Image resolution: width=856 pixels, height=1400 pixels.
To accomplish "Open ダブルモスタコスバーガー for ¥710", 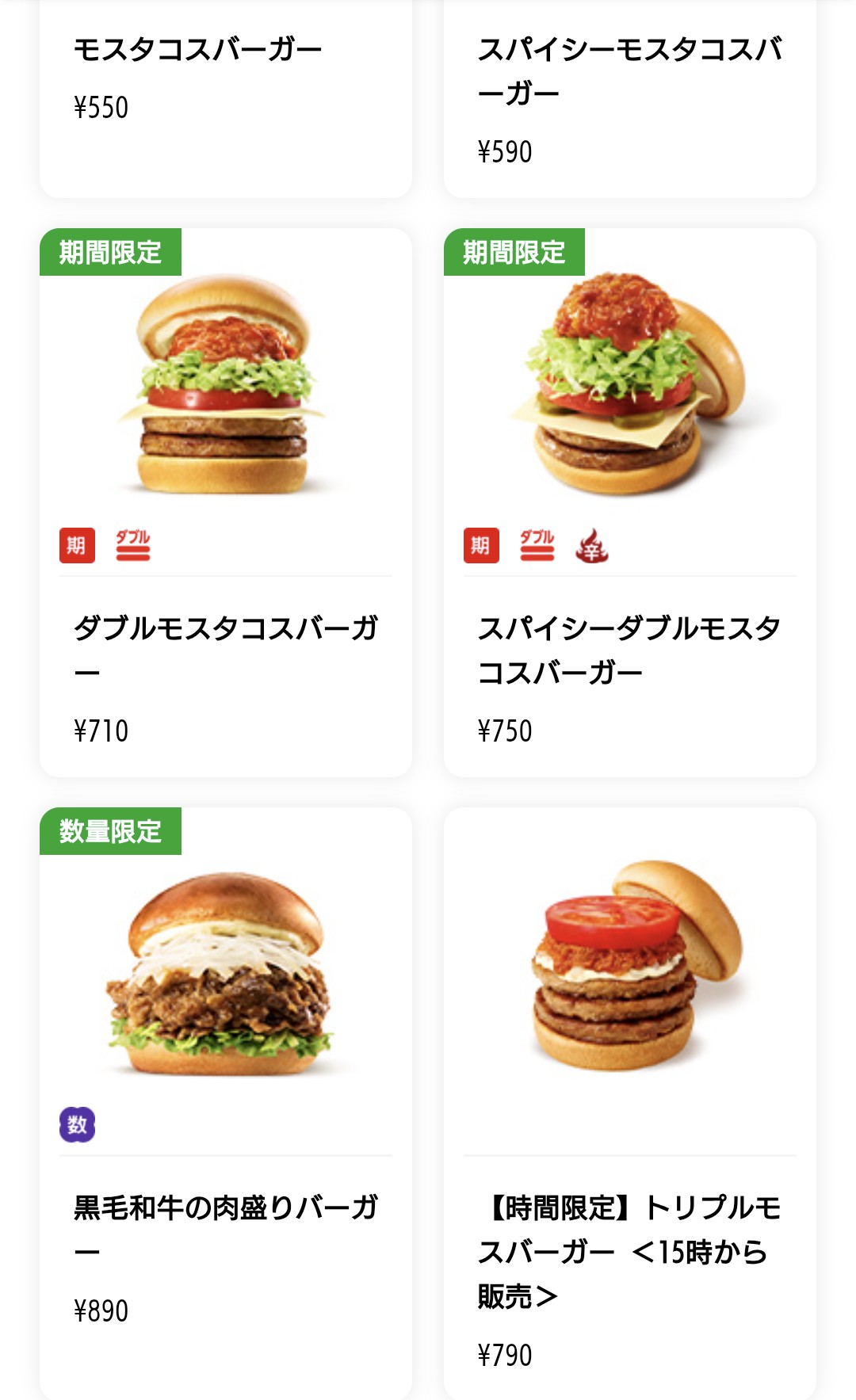I will tap(226, 502).
